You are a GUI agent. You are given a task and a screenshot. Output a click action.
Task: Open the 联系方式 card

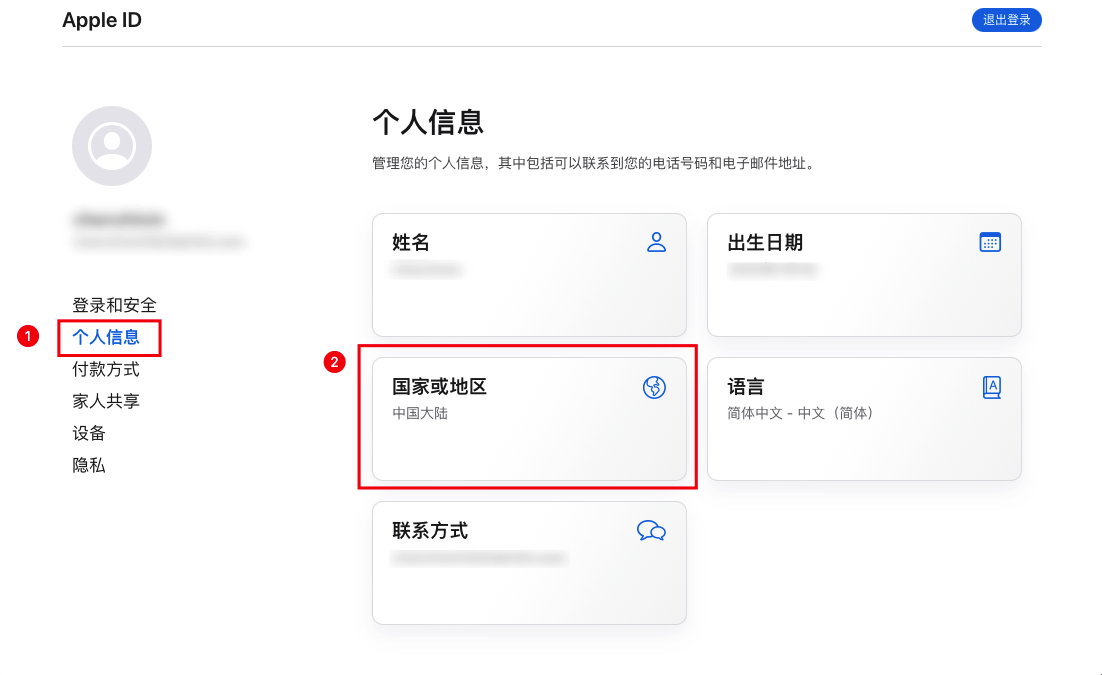click(x=529, y=563)
